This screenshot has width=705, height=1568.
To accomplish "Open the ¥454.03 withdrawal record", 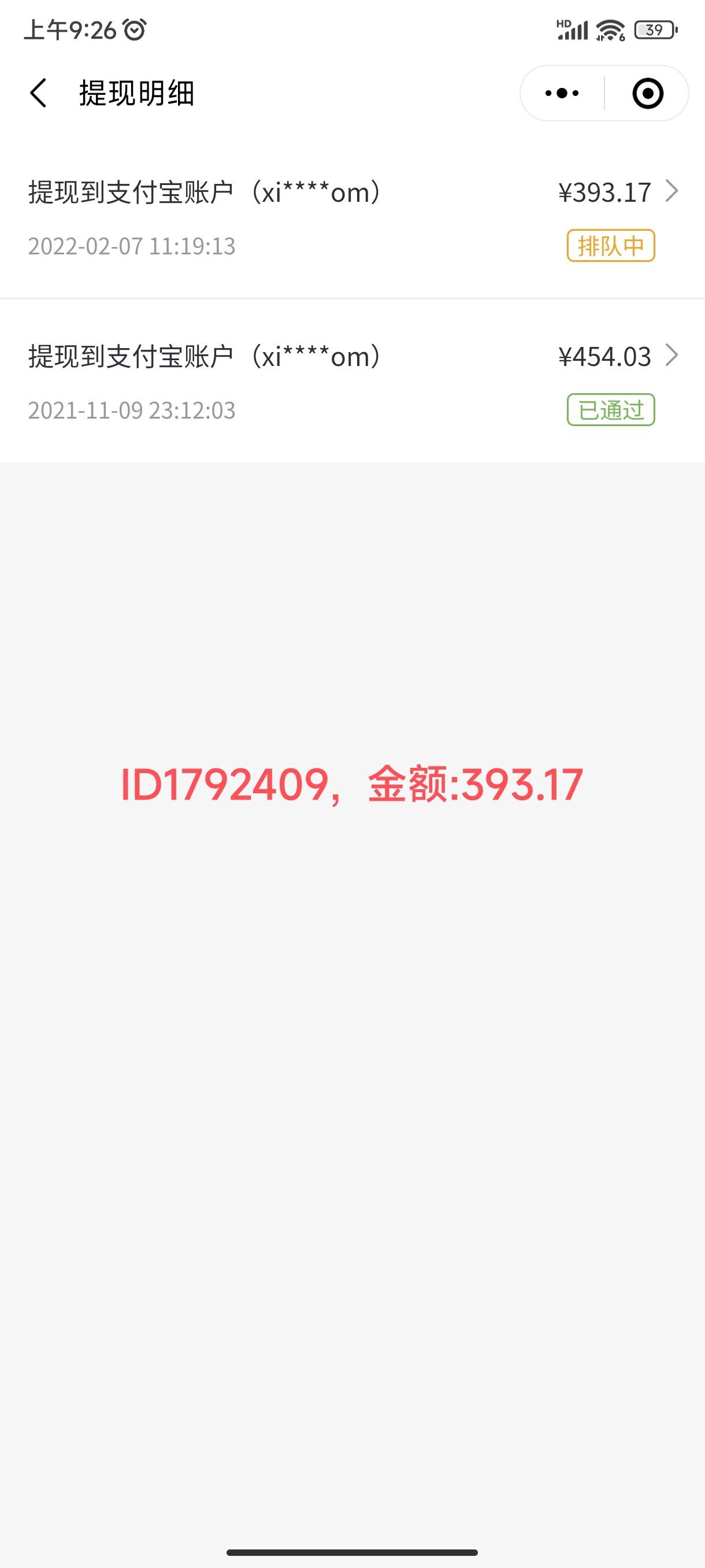I will (x=352, y=382).
